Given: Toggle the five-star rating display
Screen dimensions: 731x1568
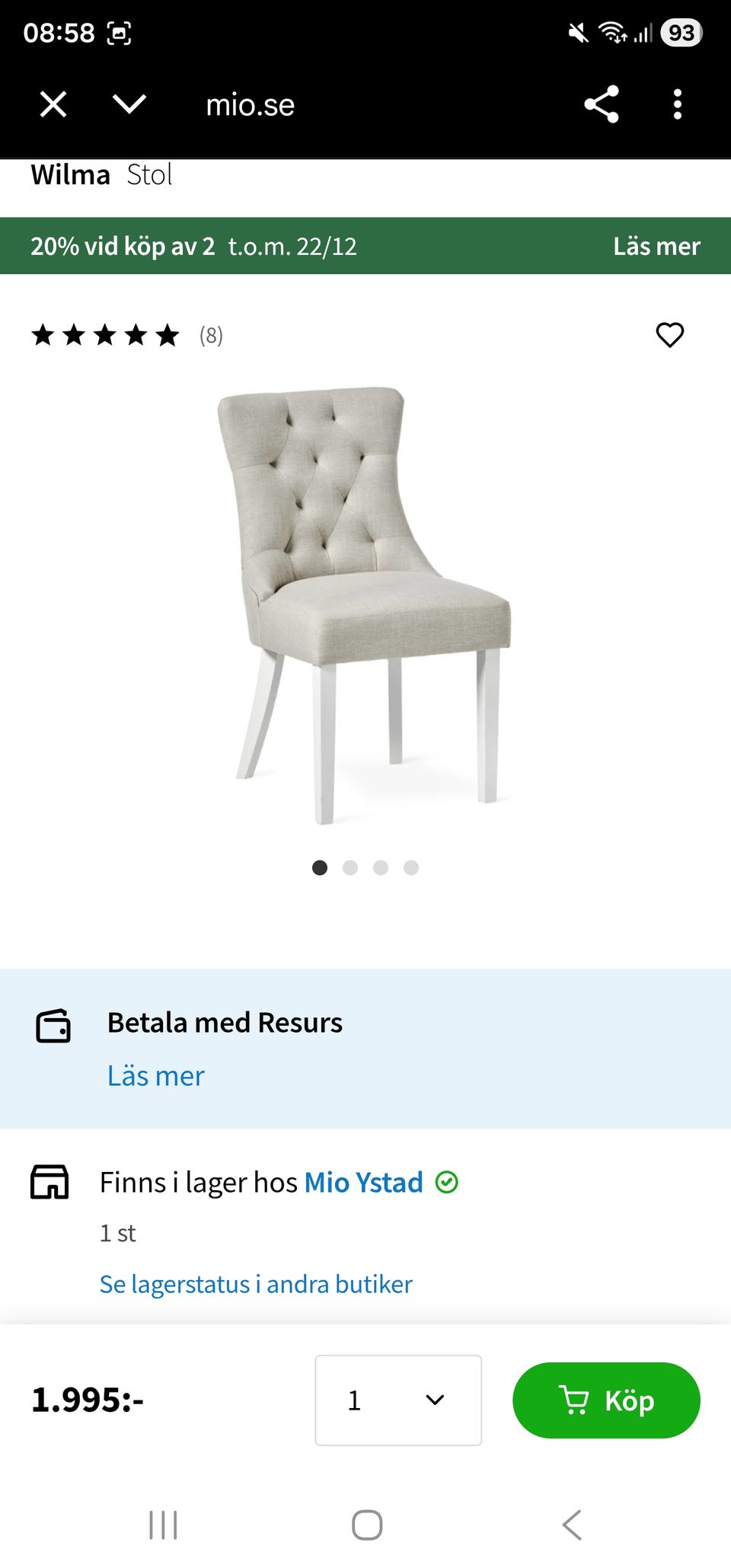Looking at the screenshot, I should pyautogui.click(x=105, y=335).
